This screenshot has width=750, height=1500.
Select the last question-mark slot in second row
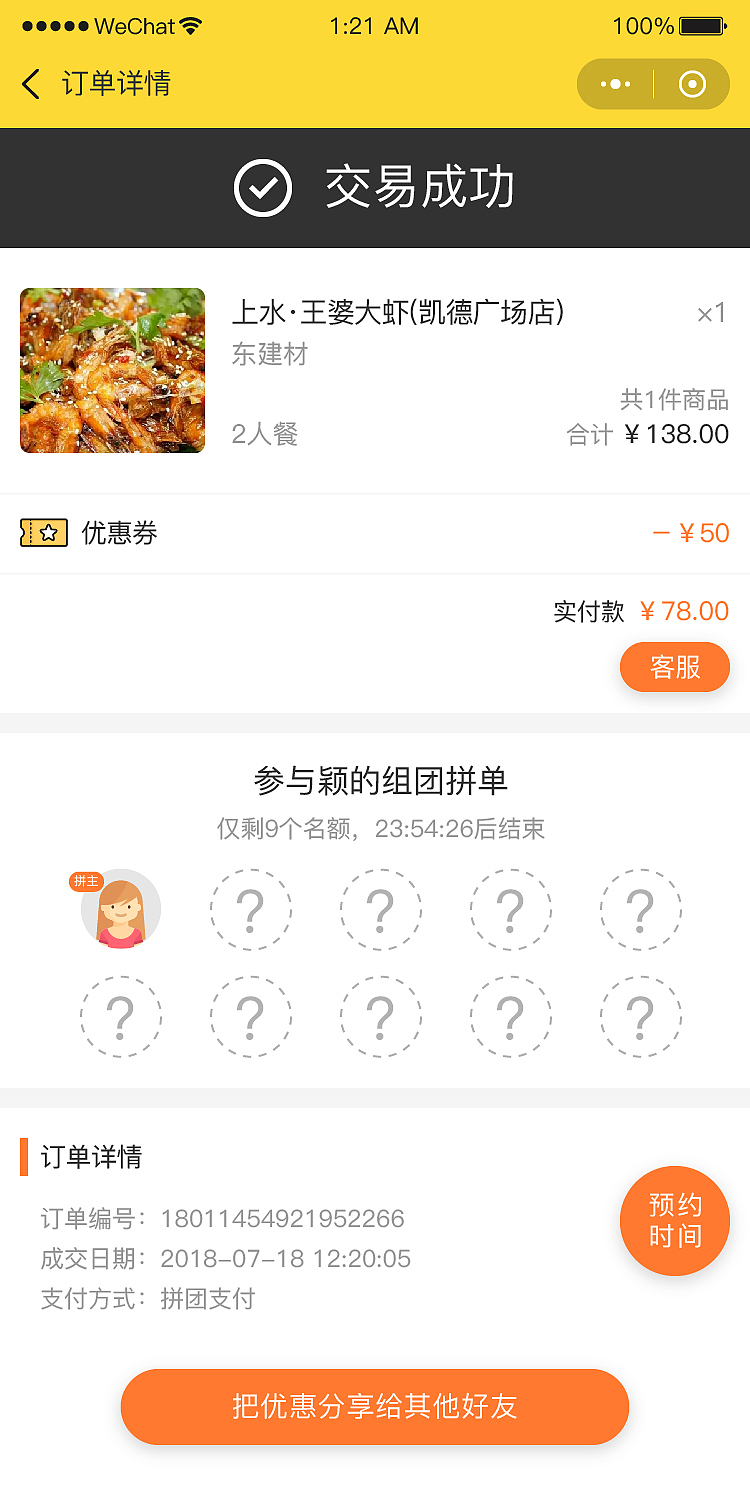(x=640, y=1017)
